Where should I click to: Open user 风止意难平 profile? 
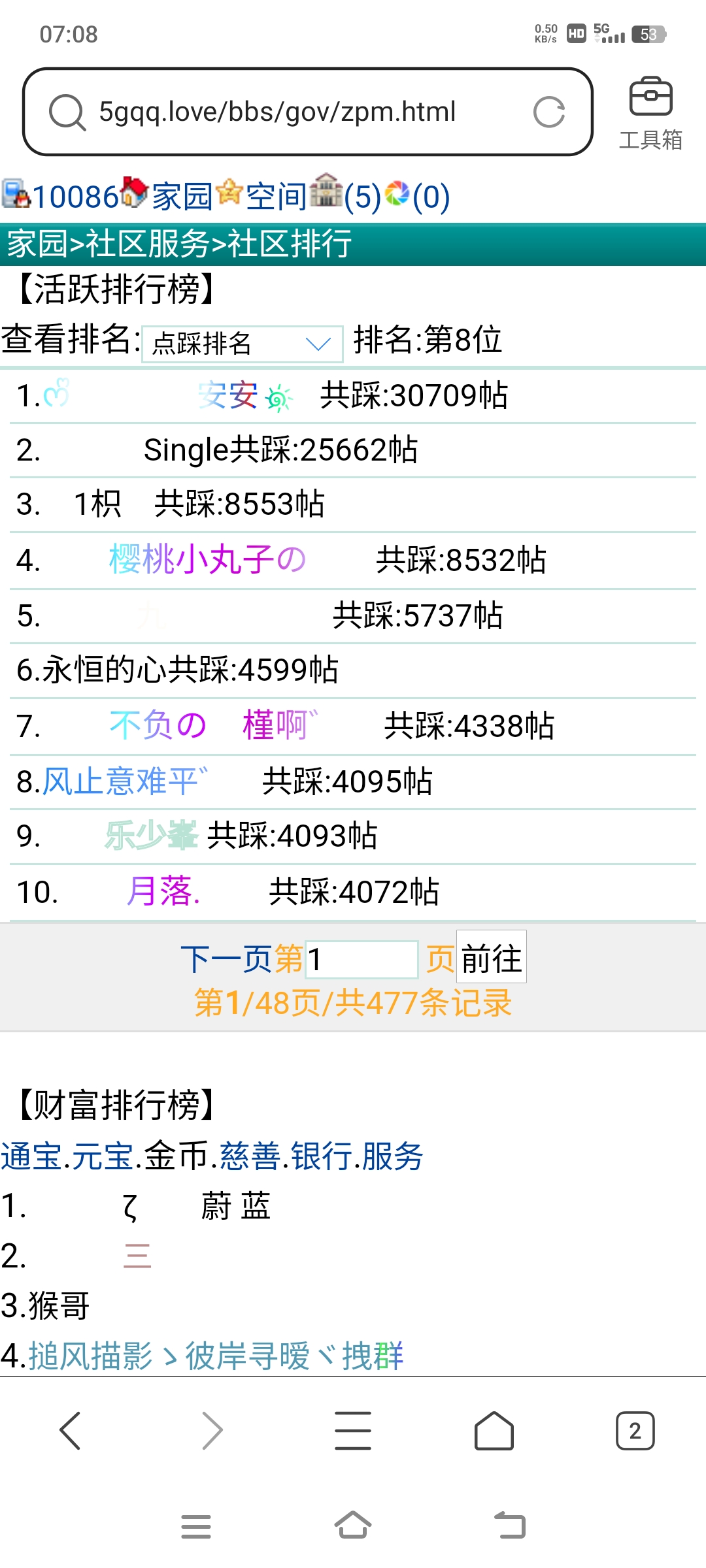(x=121, y=781)
